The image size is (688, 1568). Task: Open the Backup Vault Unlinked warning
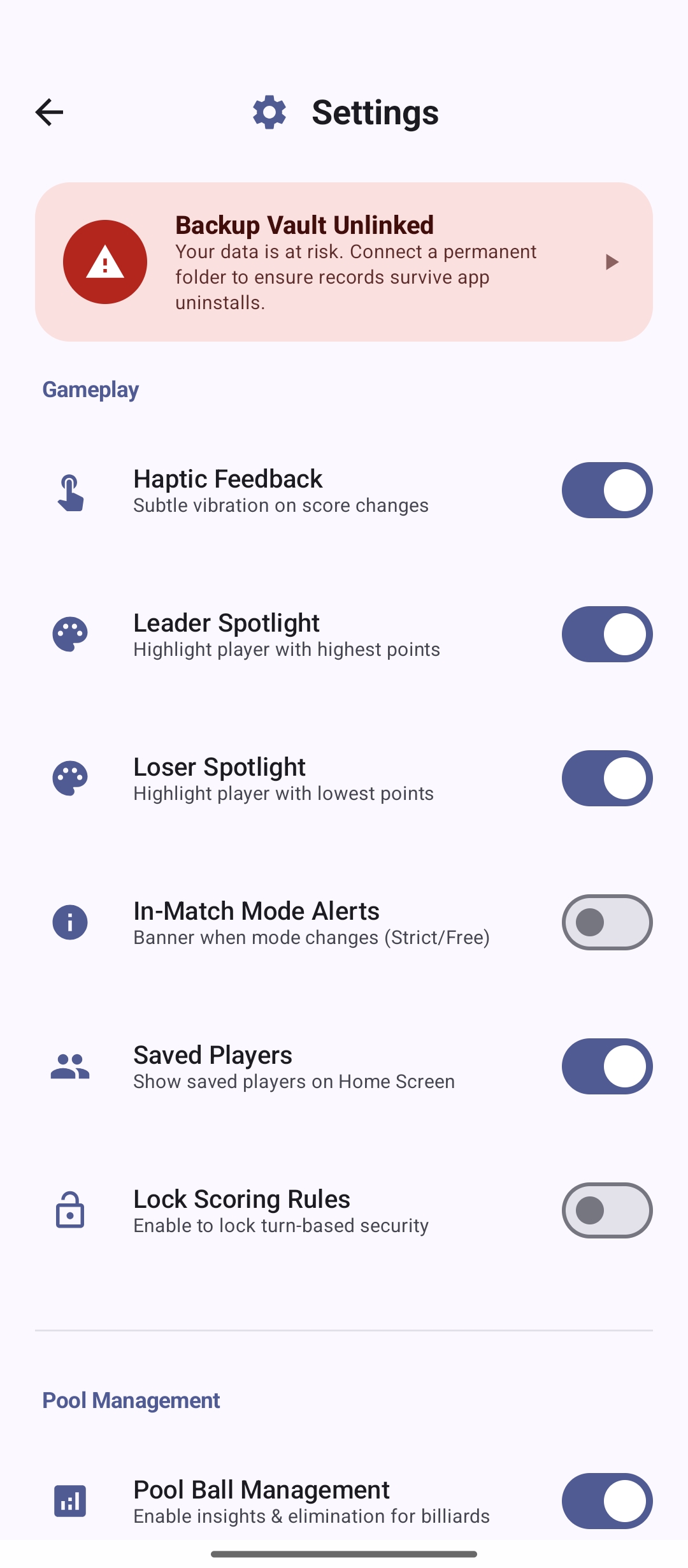(344, 261)
